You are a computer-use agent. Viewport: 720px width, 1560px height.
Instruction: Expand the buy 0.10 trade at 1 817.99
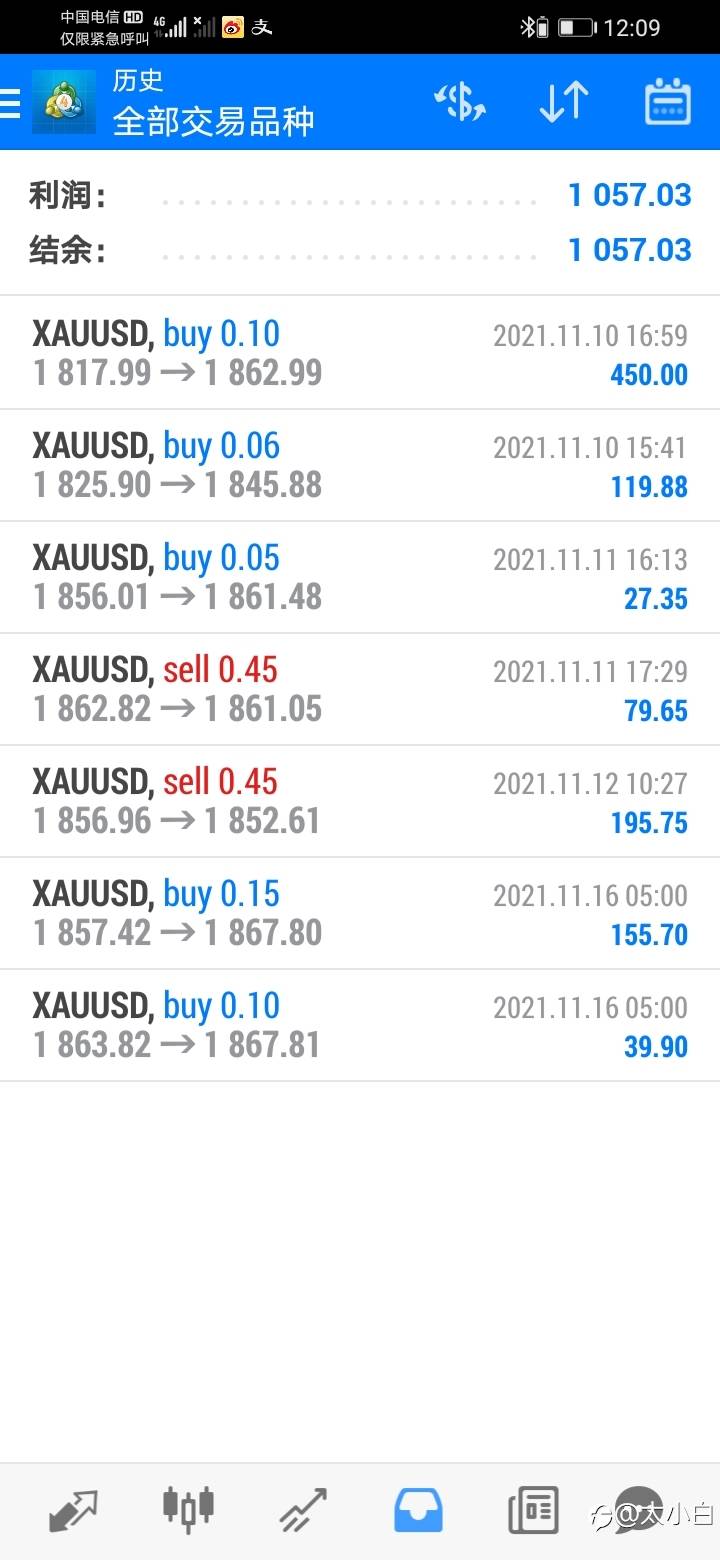(x=360, y=353)
